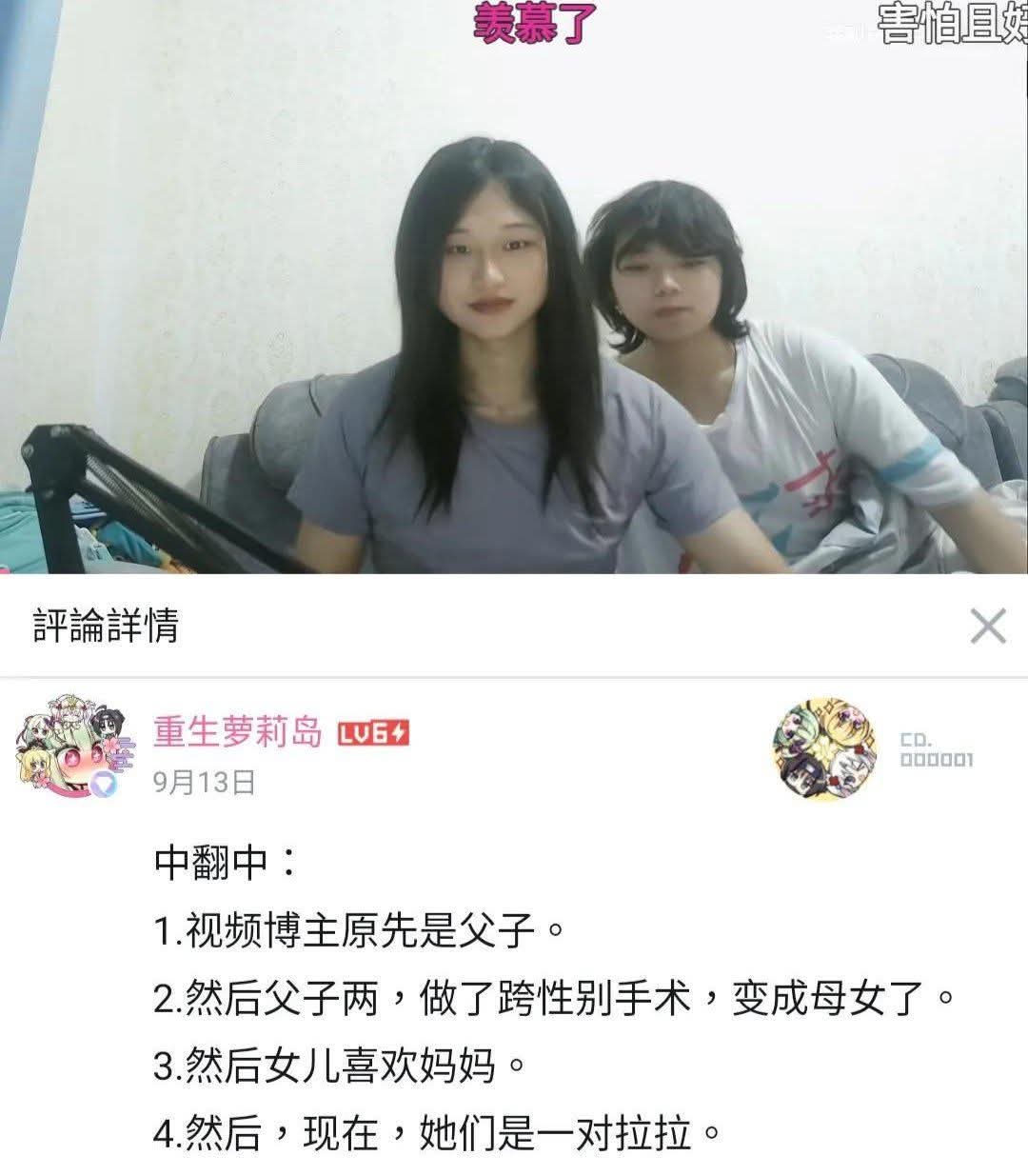Open the username 重生萝莉岛

pyautogui.click(x=238, y=732)
